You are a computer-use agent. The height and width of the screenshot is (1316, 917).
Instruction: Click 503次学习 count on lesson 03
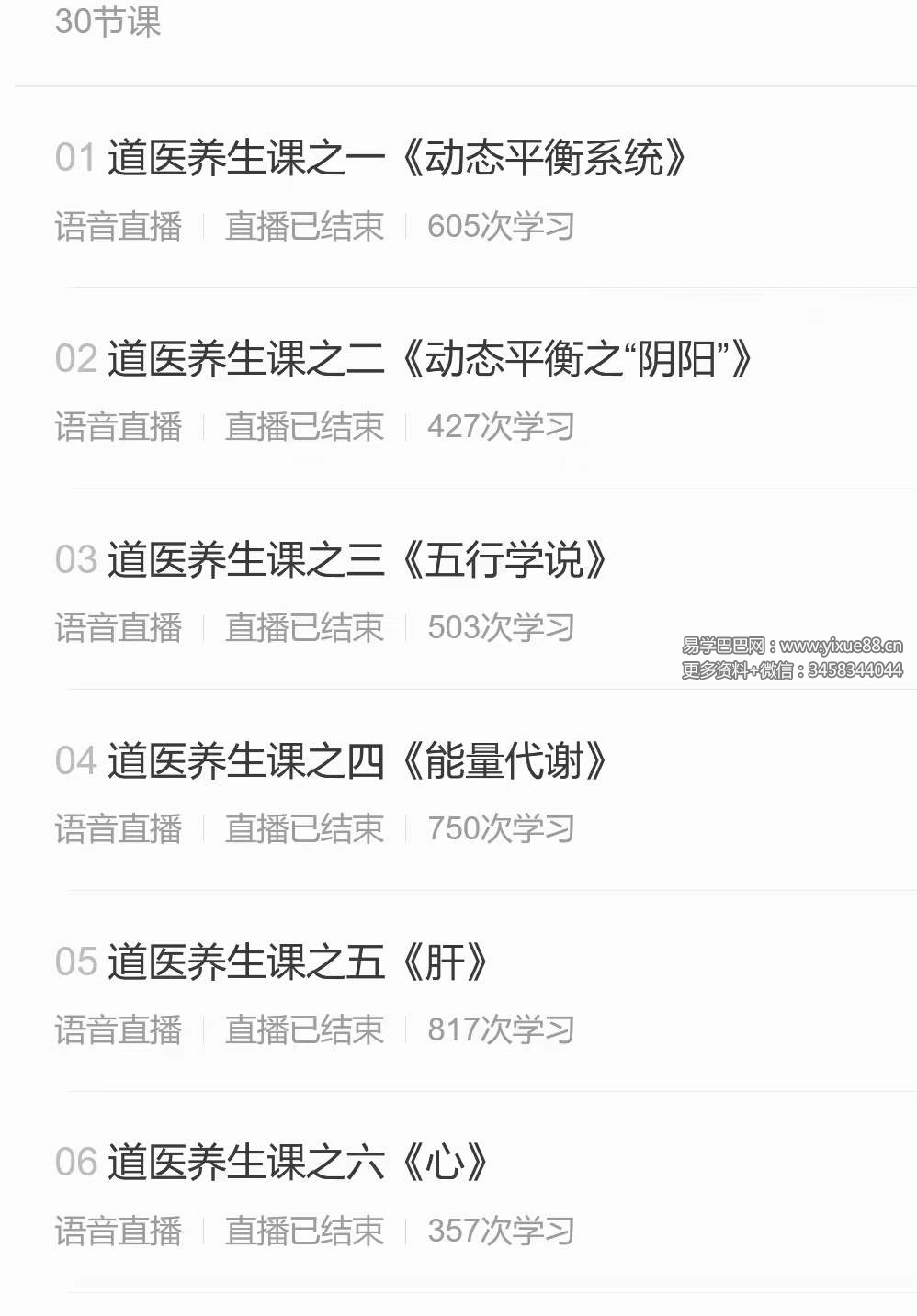[502, 628]
